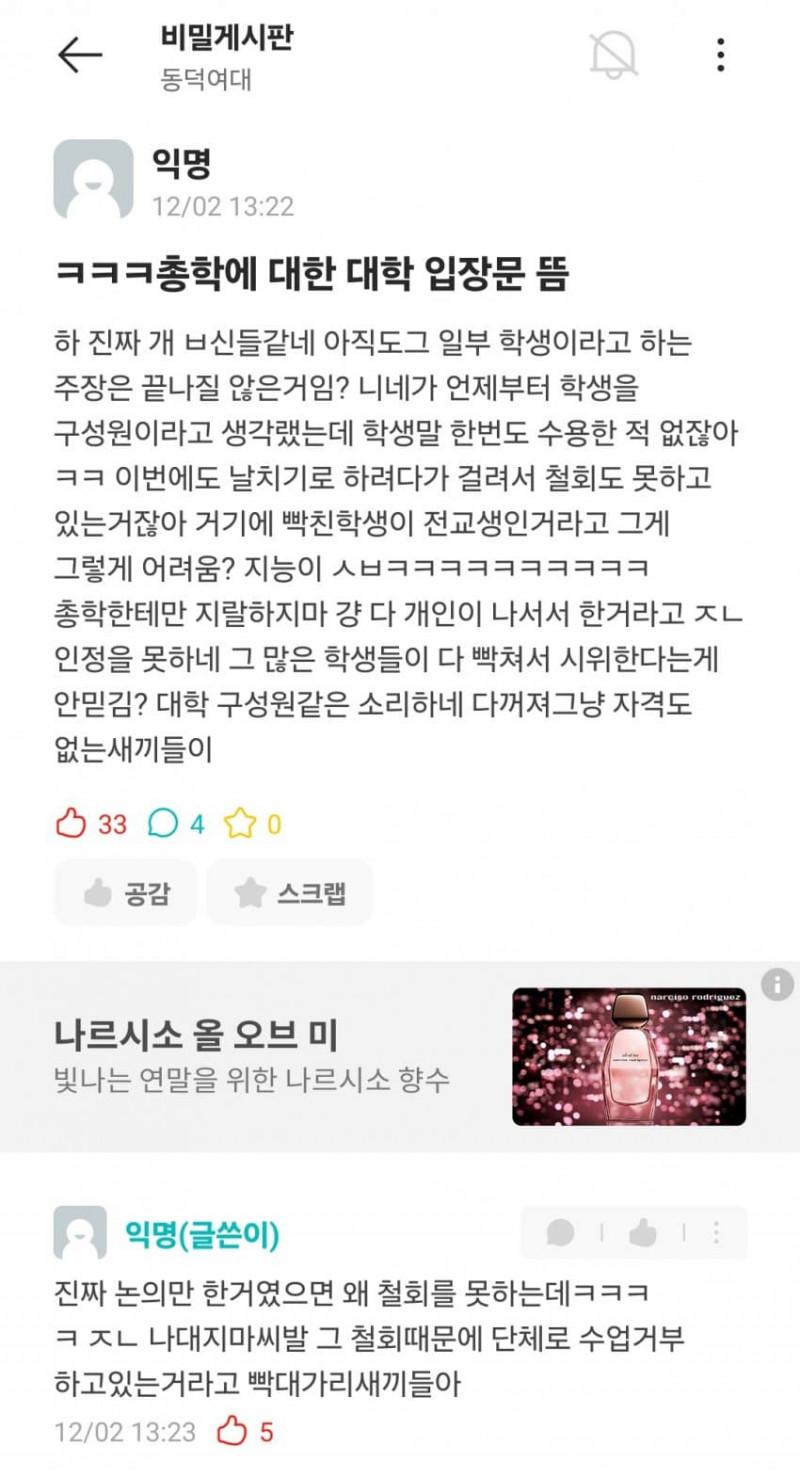
Task: Scrap this post with 스크랩 button
Action: coord(289,892)
